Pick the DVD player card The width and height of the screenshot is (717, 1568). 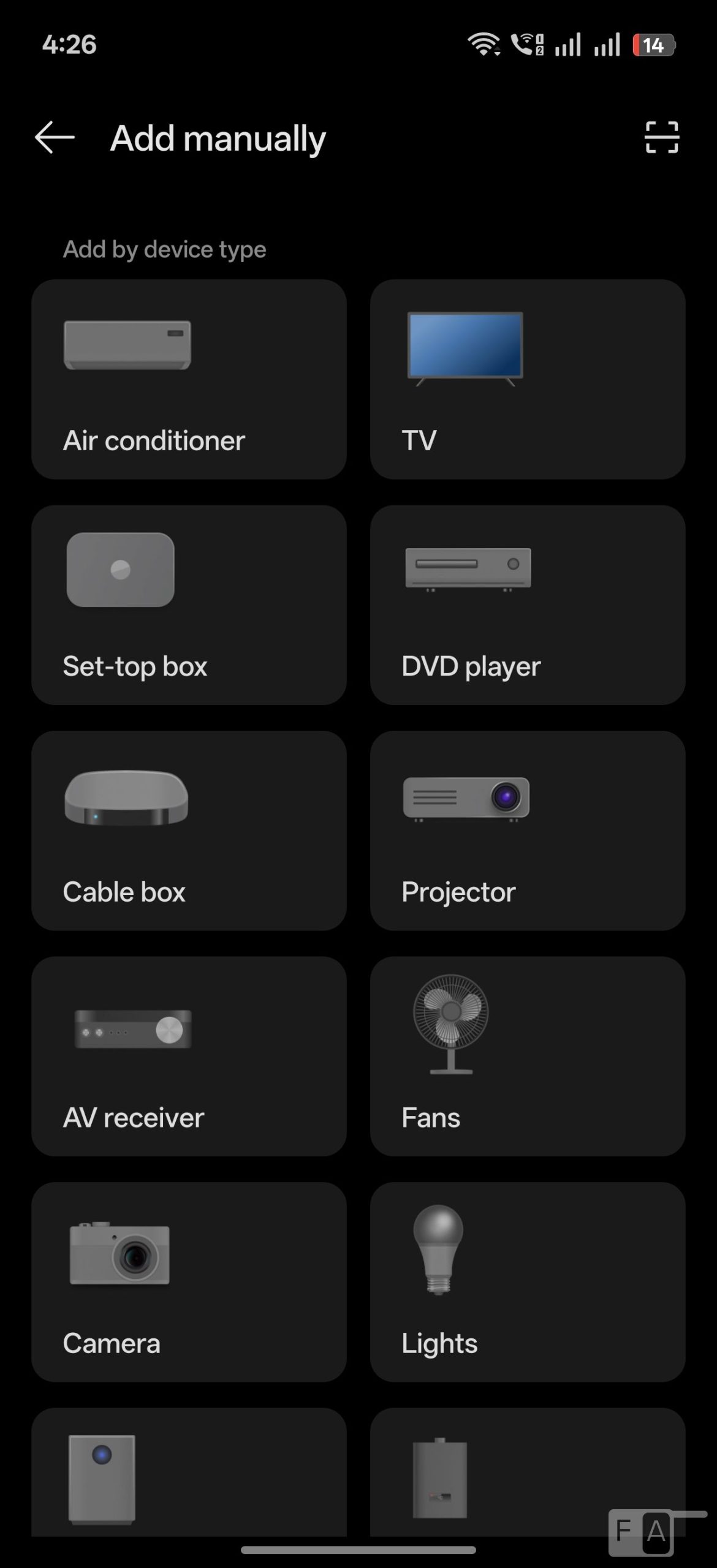(527, 605)
